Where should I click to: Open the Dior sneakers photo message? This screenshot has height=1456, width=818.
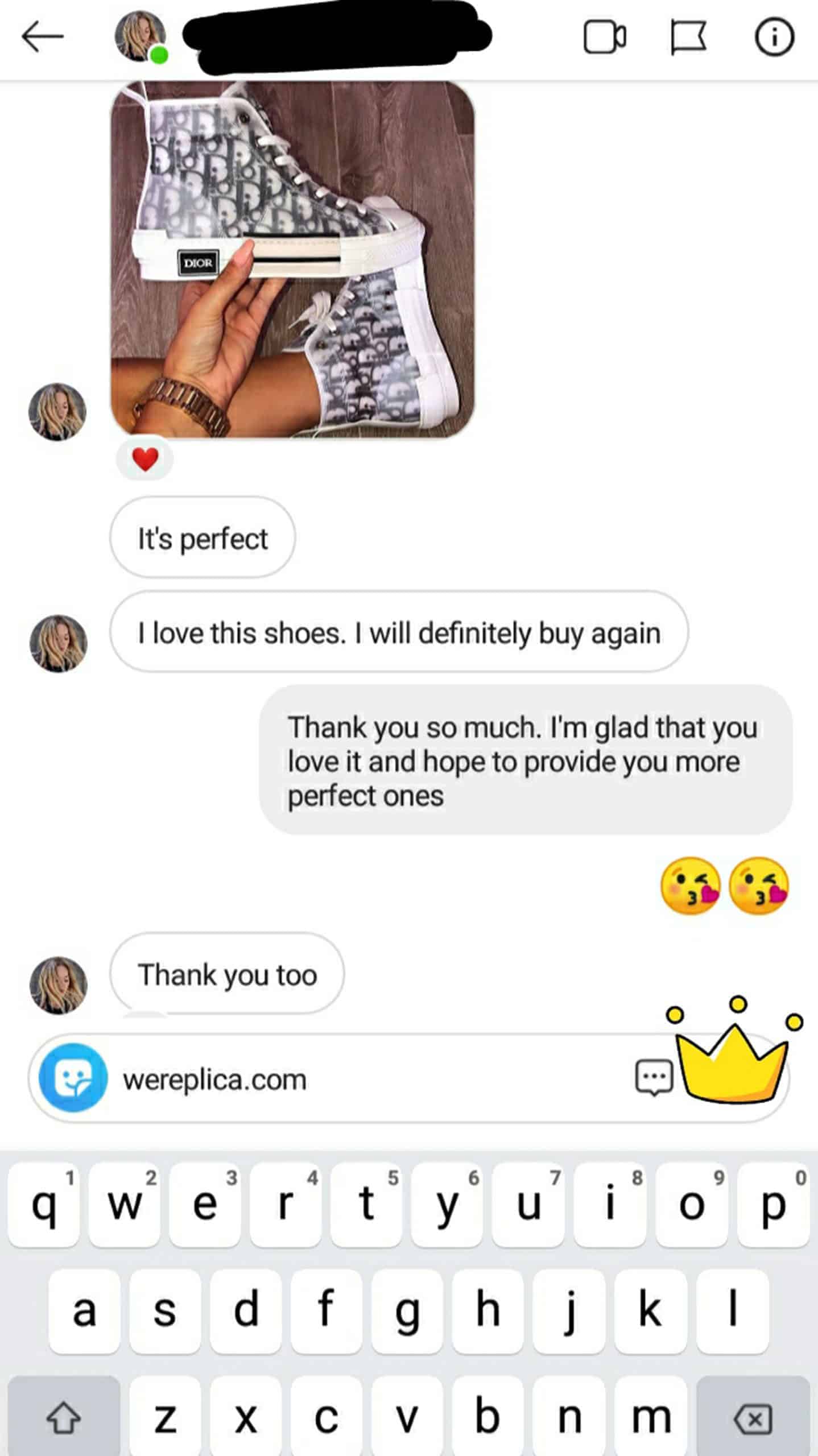point(292,259)
